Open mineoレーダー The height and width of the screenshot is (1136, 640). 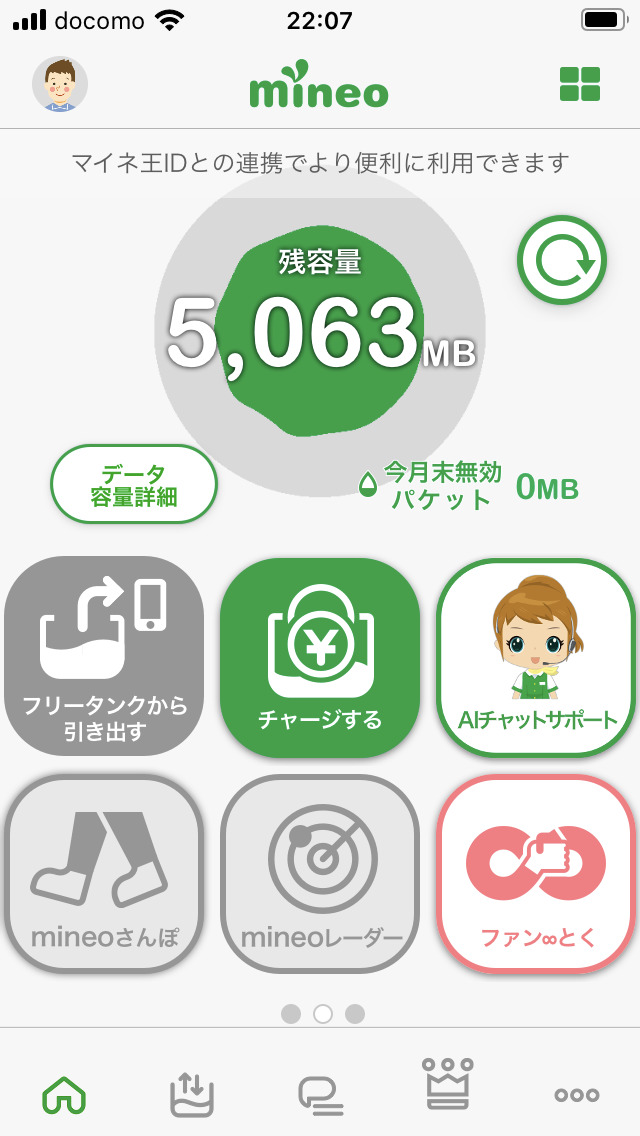[x=320, y=873]
